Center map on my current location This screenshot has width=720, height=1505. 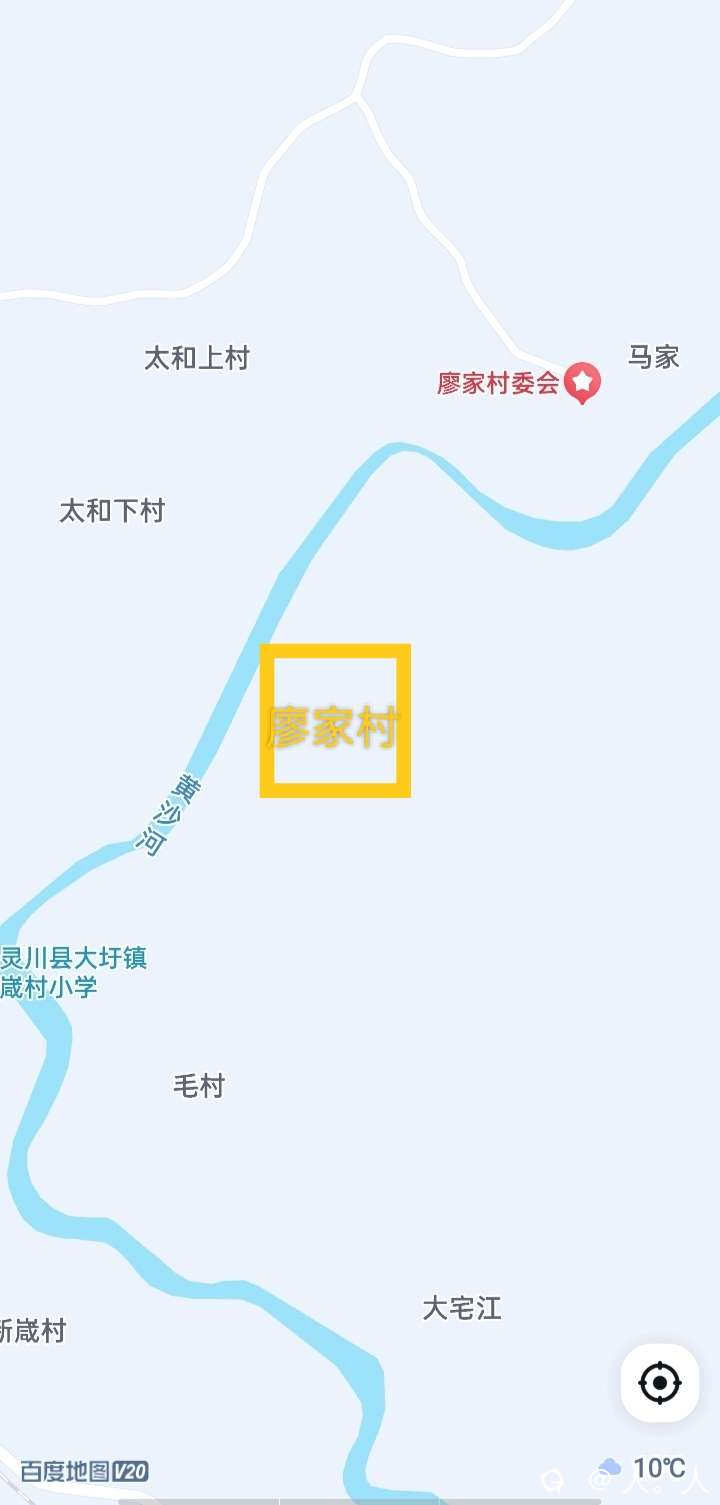tap(659, 1383)
